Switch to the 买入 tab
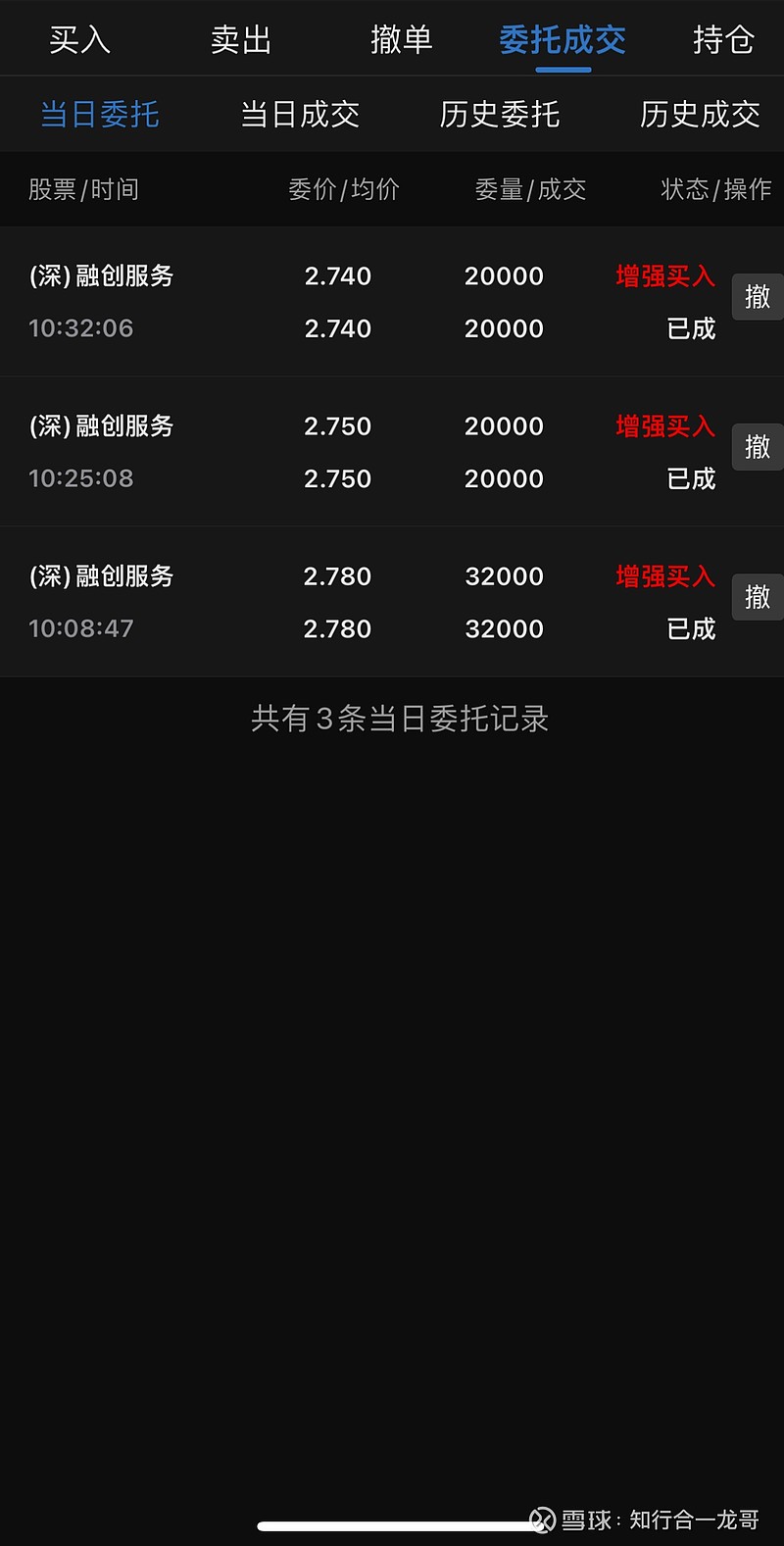 click(80, 40)
